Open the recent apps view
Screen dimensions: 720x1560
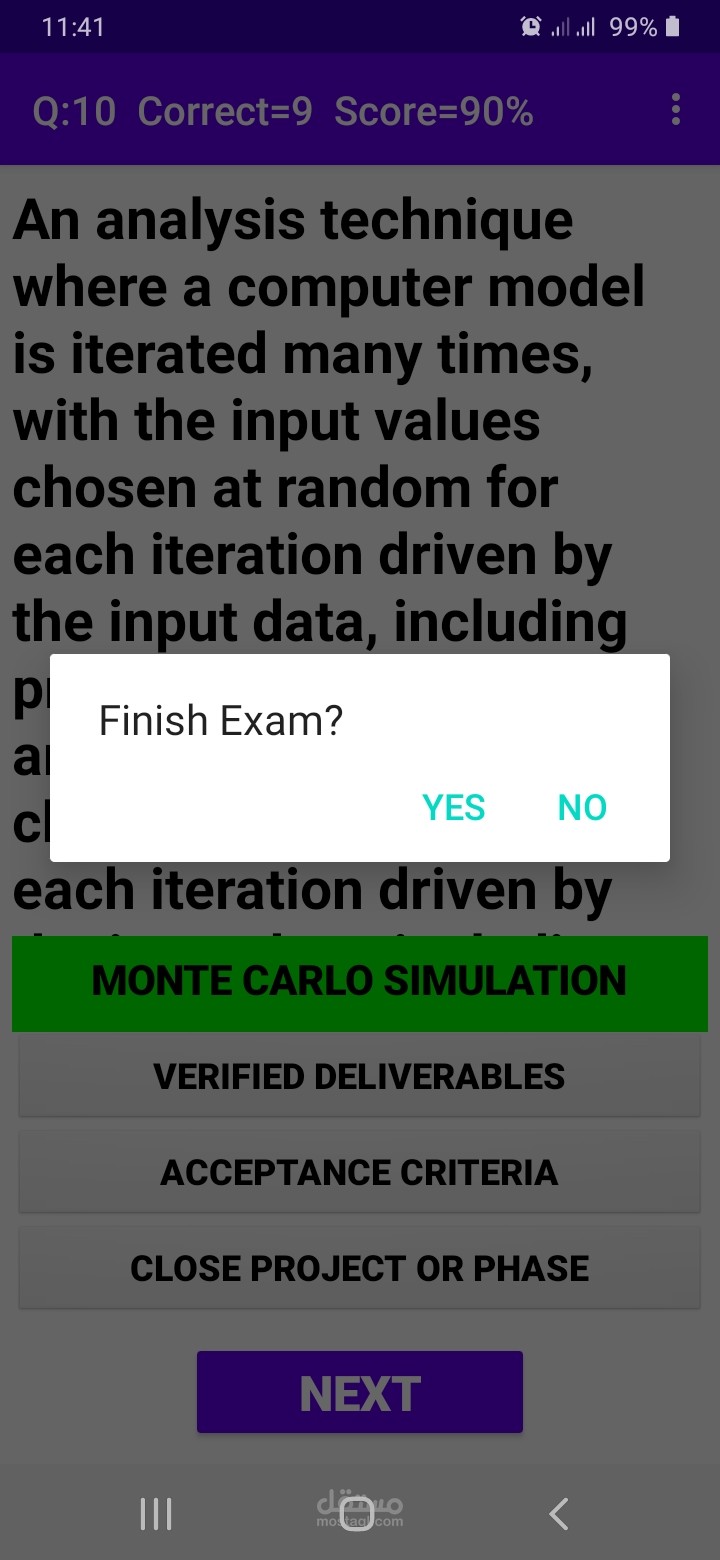(156, 1514)
